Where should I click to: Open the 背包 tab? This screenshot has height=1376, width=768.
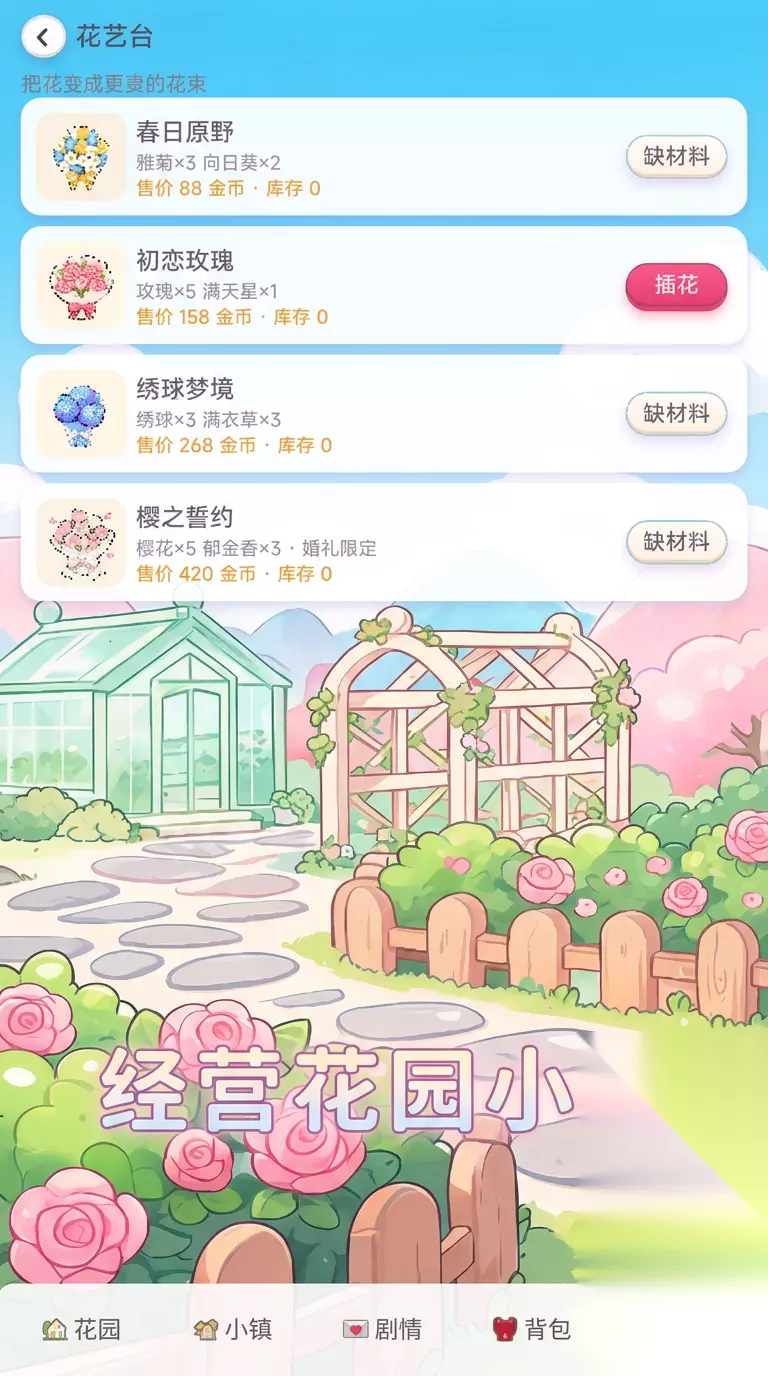coord(532,1329)
